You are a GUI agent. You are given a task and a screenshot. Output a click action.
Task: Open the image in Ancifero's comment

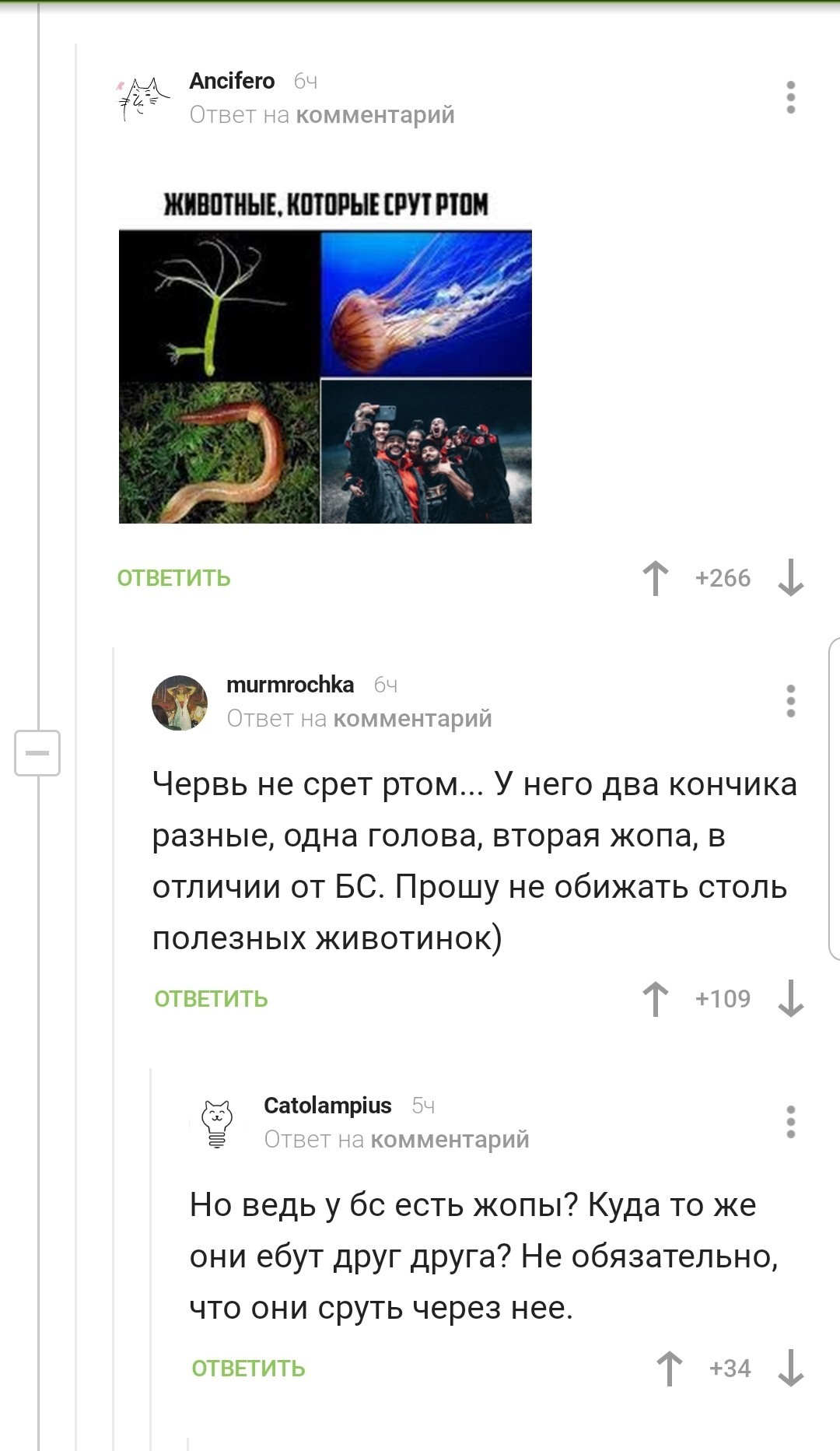coord(325,356)
